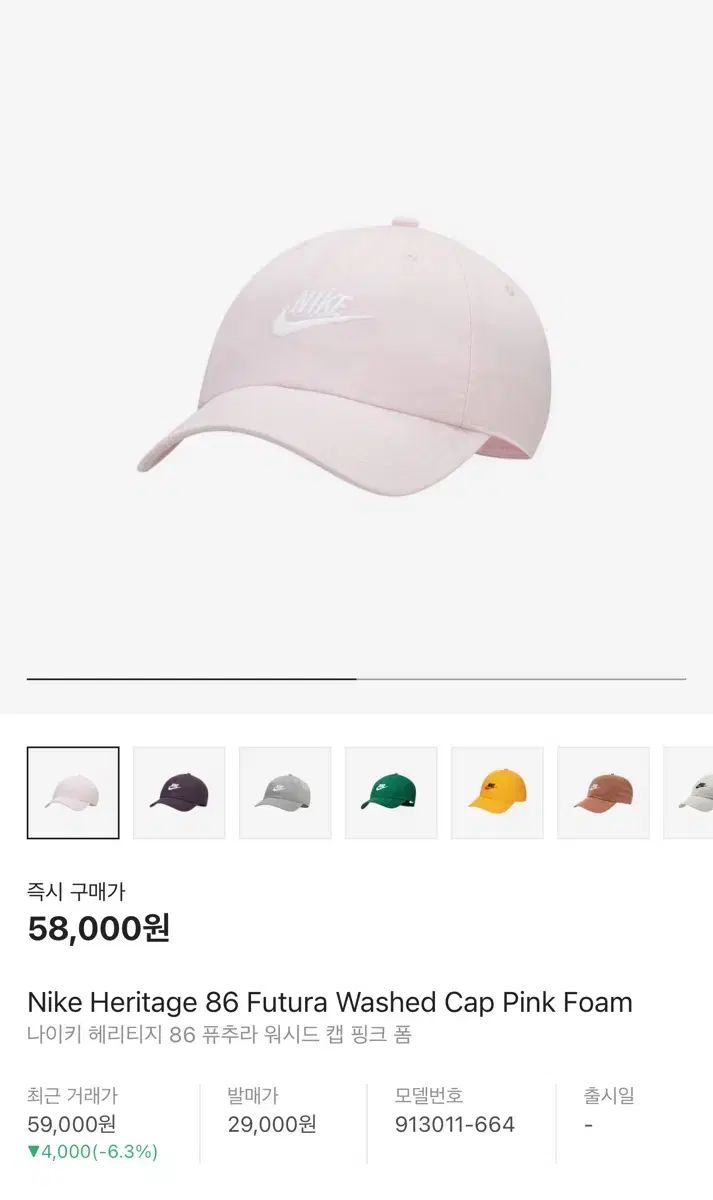Select the pink cap thumbnail
Screen dimensions: 713x1200
73,793
